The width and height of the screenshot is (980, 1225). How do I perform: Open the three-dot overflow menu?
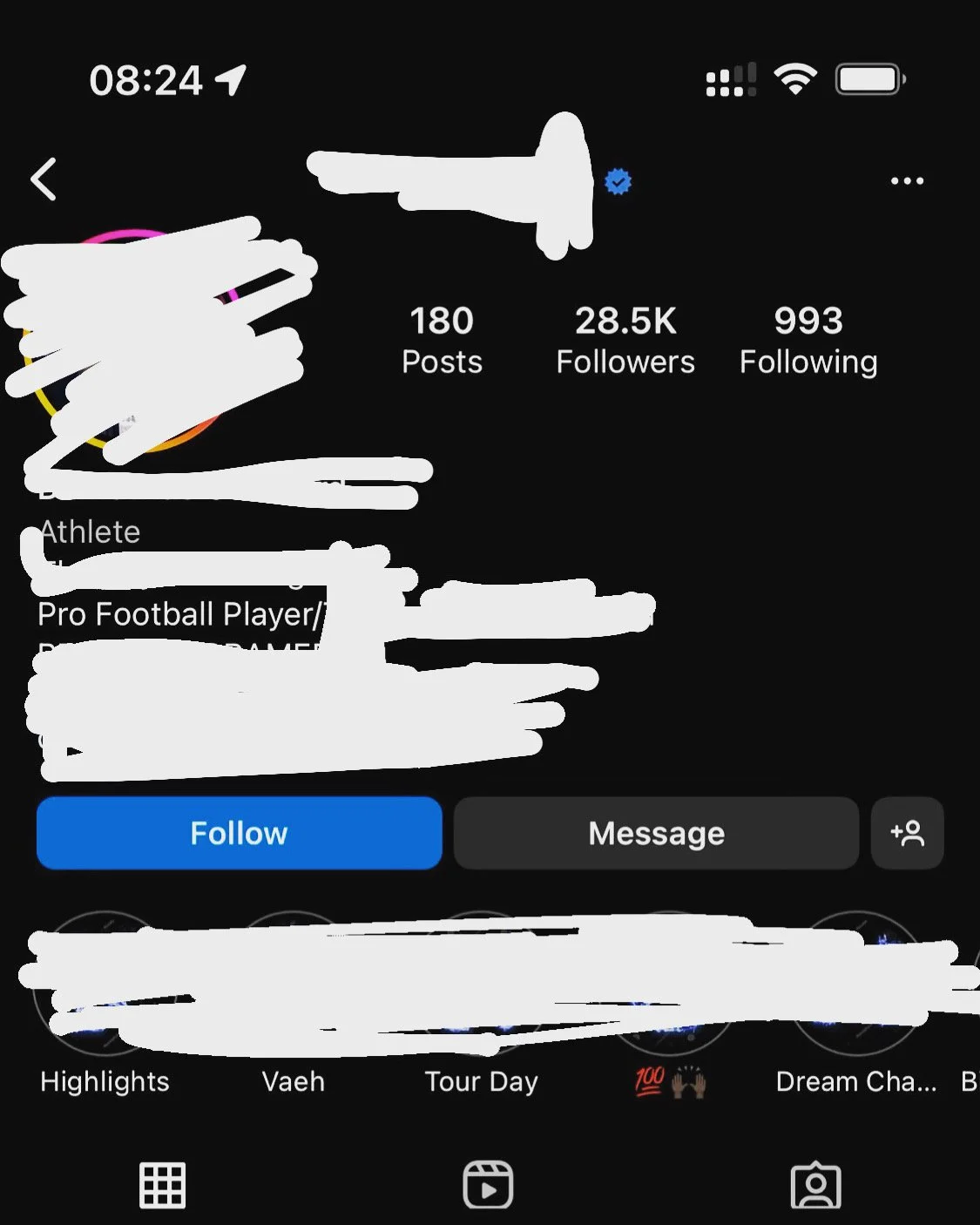pyautogui.click(x=907, y=181)
